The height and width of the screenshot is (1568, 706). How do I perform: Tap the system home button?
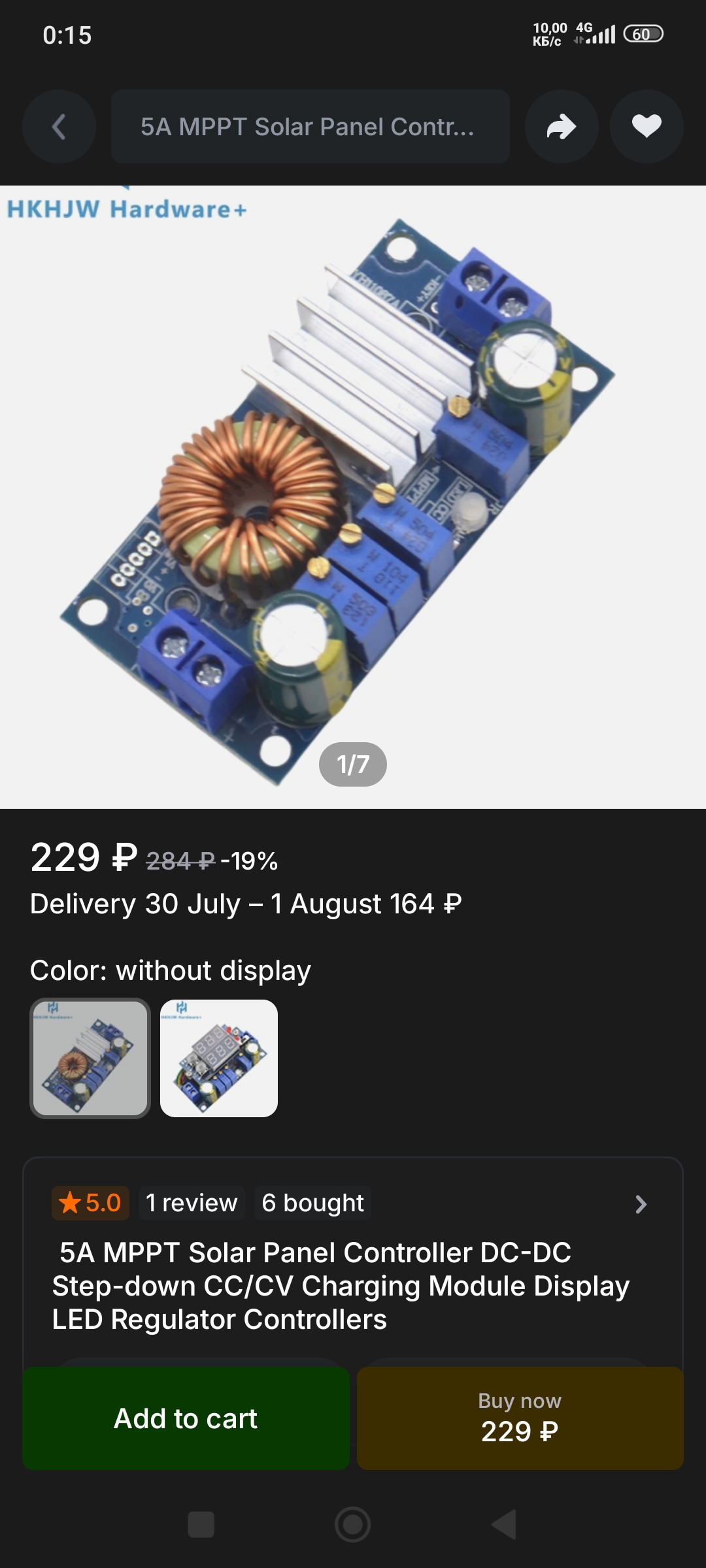click(x=353, y=1524)
